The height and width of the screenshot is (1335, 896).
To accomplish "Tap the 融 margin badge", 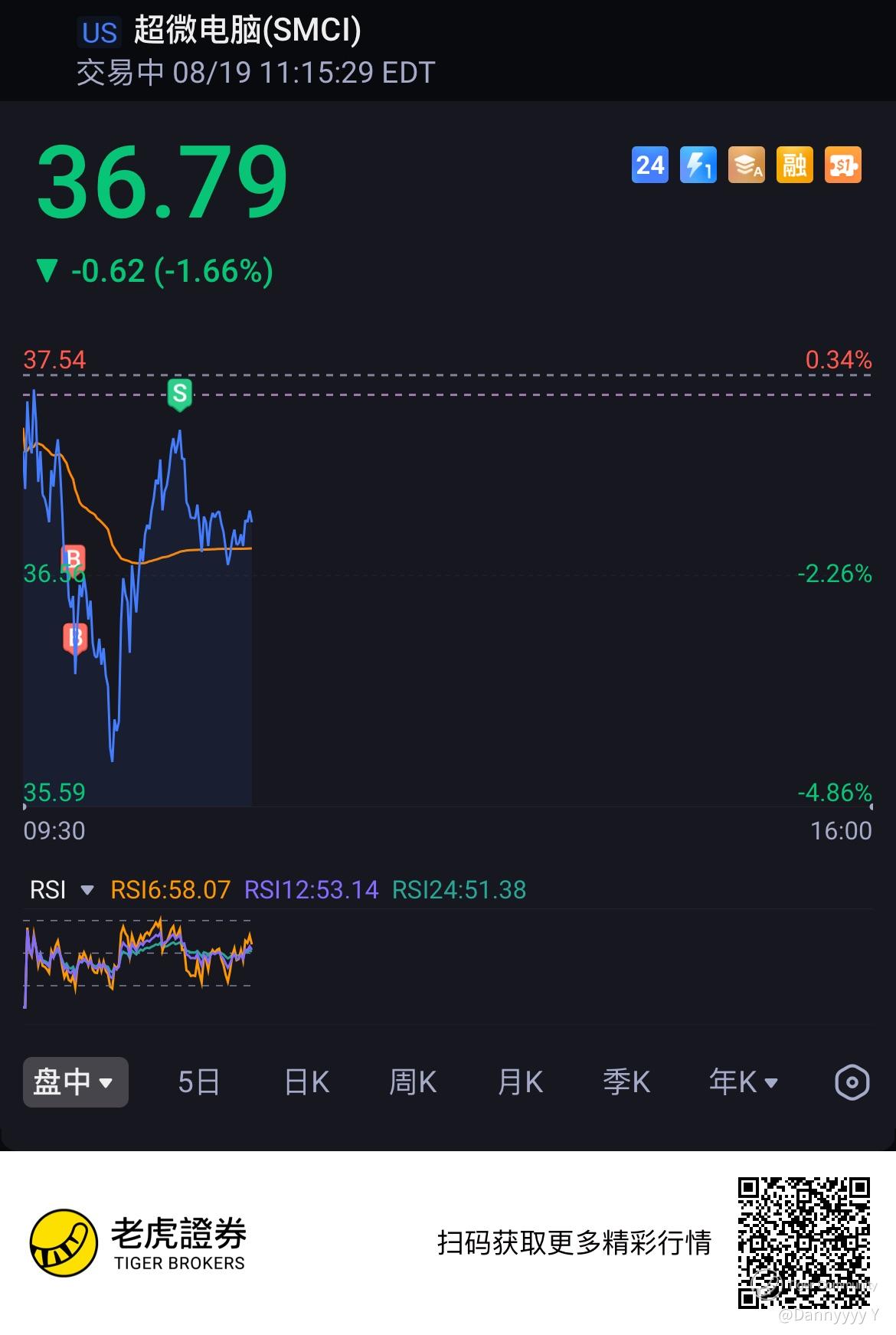I will pos(795,165).
